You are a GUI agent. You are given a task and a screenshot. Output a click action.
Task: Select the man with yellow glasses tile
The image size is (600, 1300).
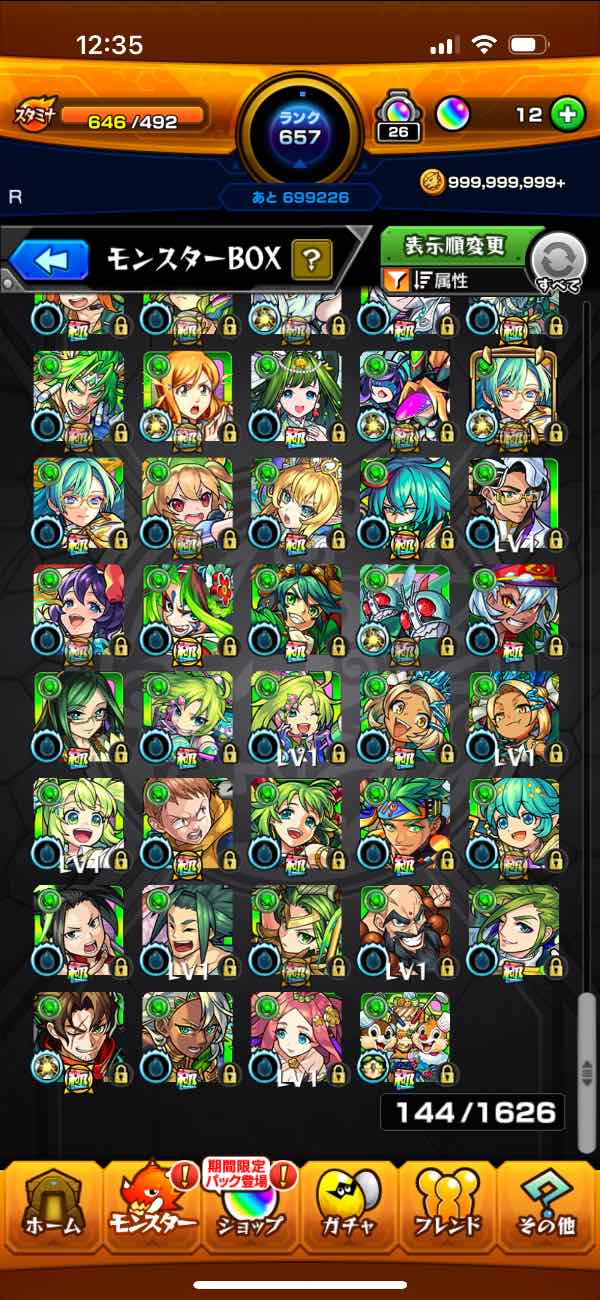[514, 502]
